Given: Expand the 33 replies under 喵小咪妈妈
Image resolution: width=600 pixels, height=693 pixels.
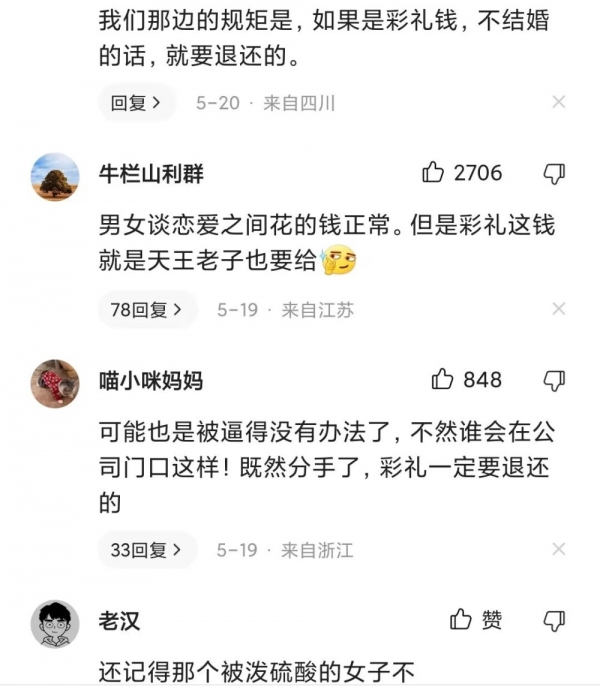Looking at the screenshot, I should 146,549.
